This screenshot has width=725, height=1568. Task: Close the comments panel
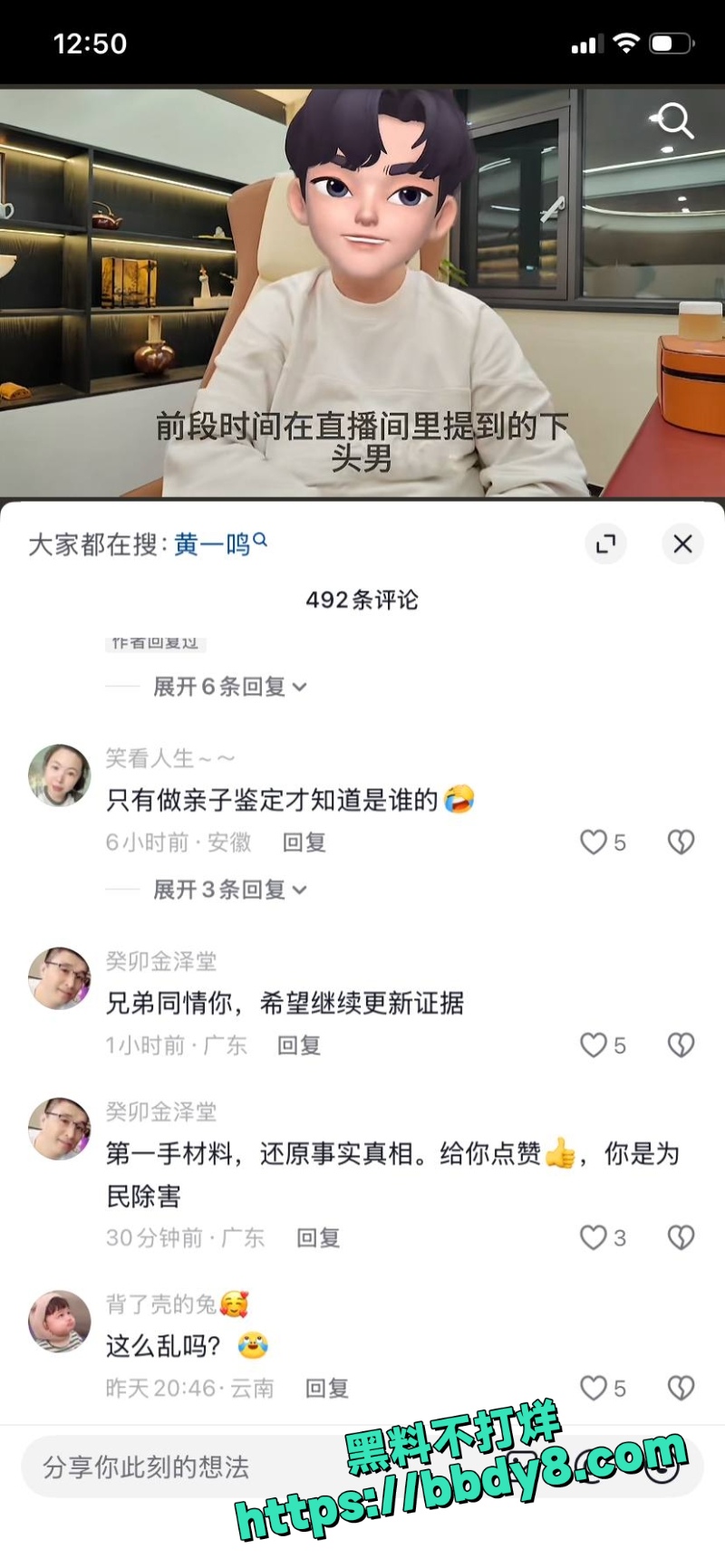tap(682, 544)
